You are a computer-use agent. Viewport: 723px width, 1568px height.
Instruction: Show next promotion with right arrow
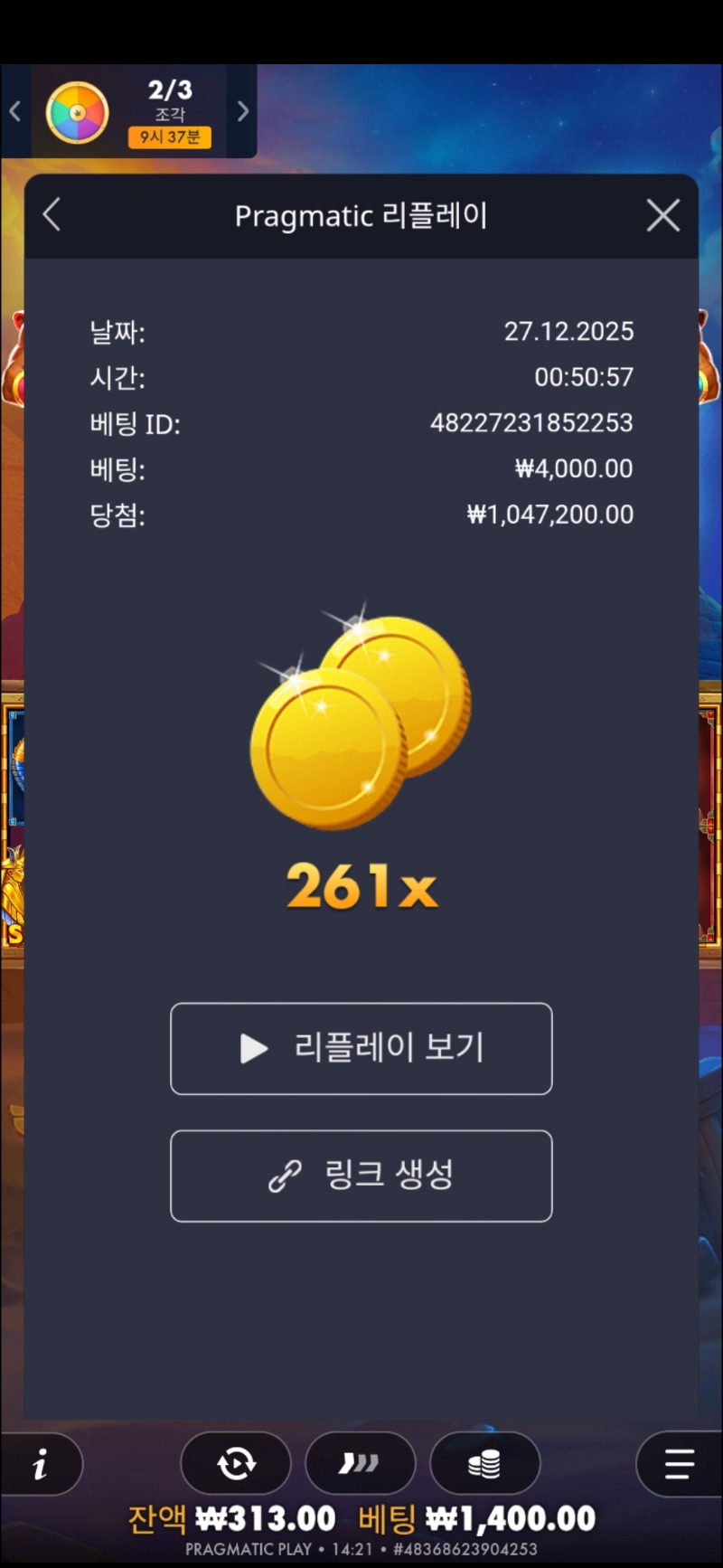(242, 111)
